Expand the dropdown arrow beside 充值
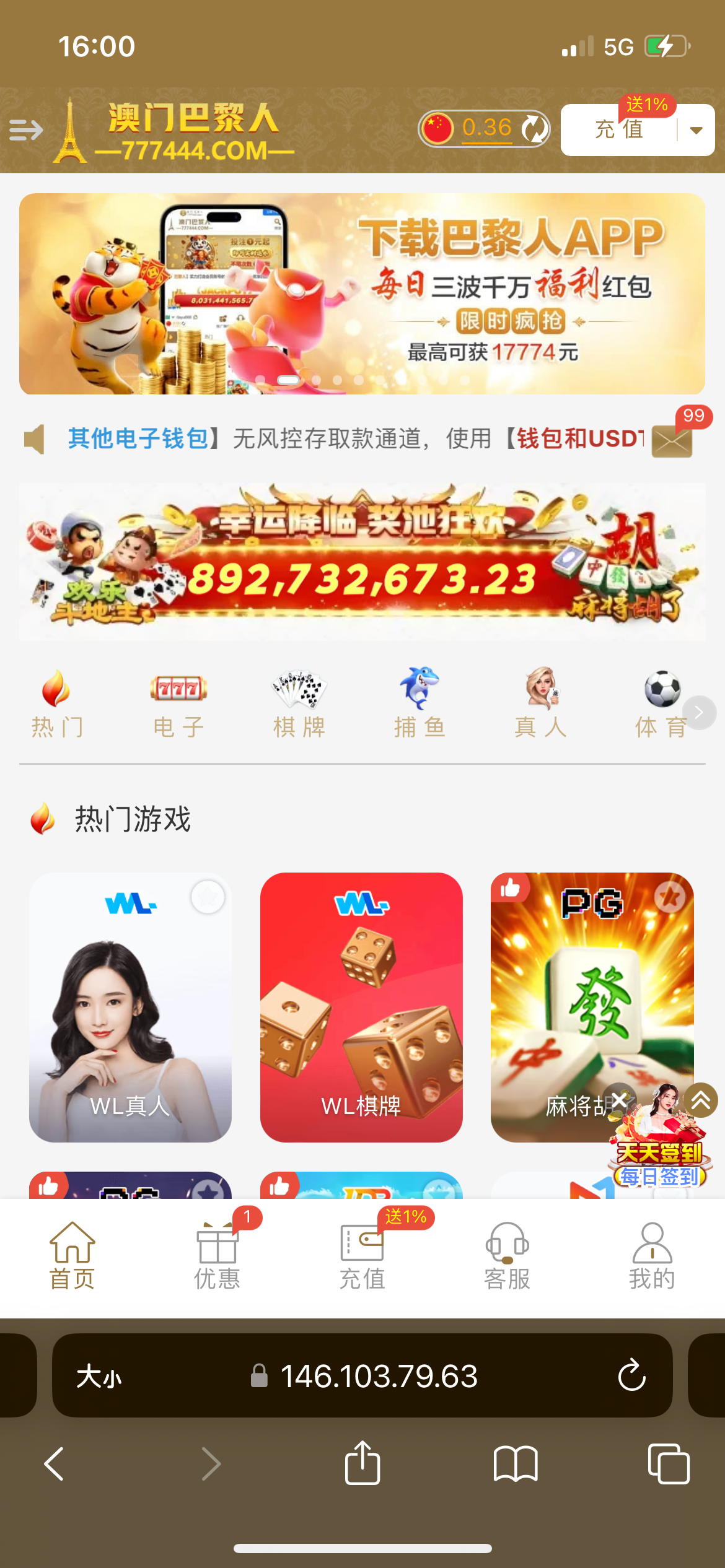725x1568 pixels. click(x=696, y=130)
